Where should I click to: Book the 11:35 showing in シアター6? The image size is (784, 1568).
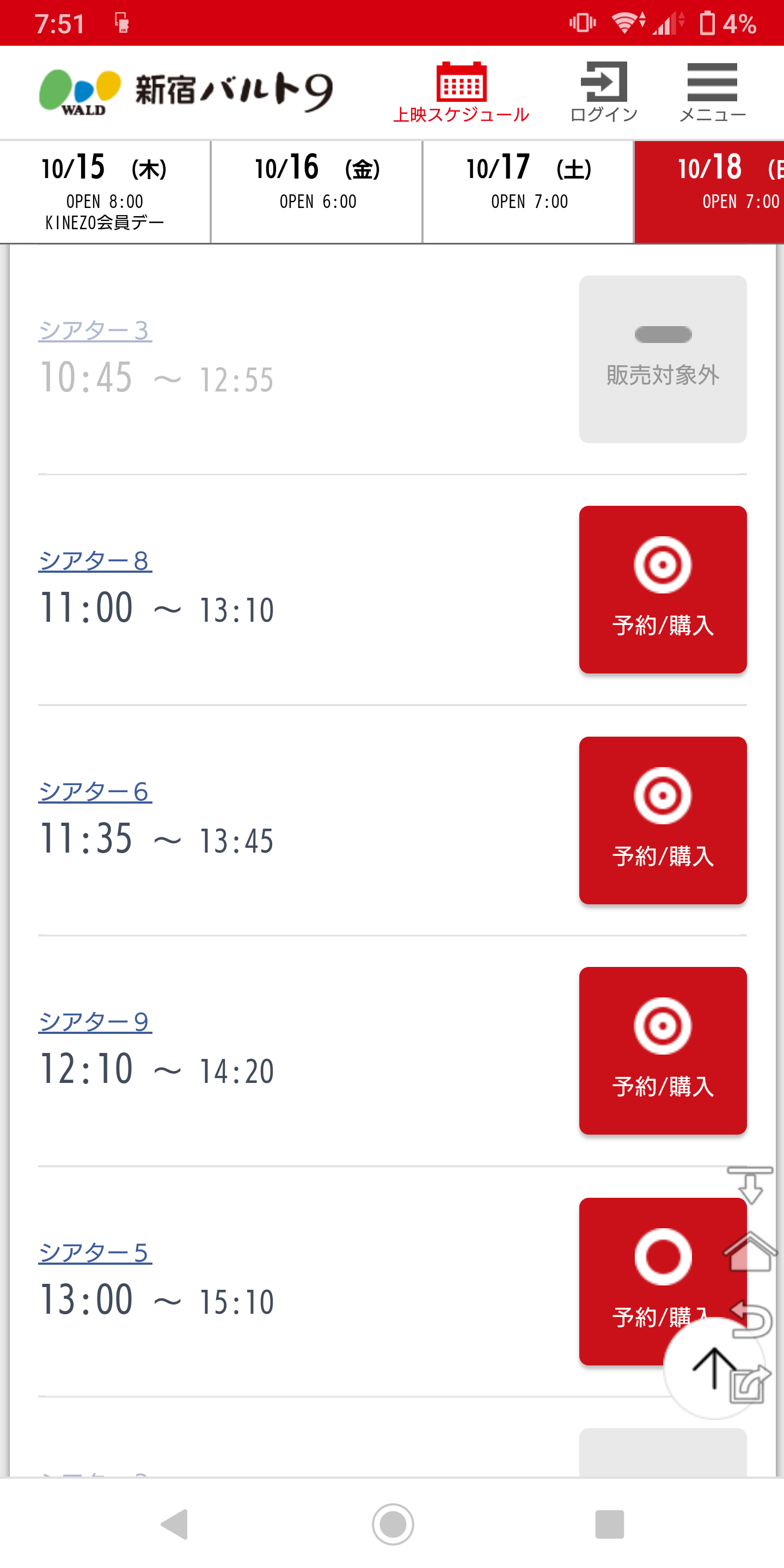tap(662, 820)
